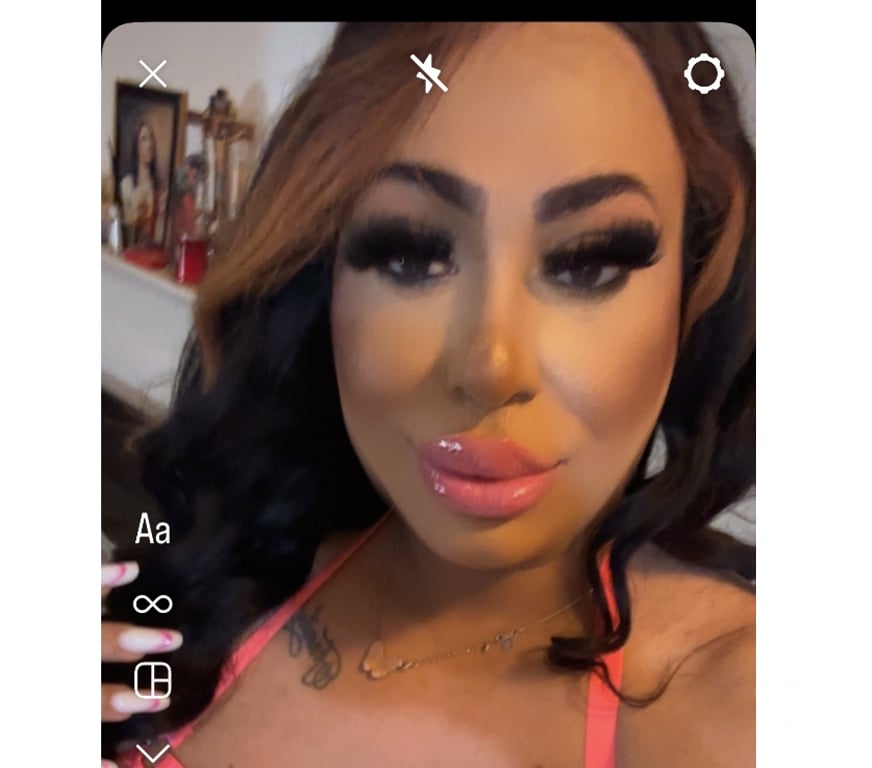Open the layout grid mode
This screenshot has height=768, width=872.
153,680
